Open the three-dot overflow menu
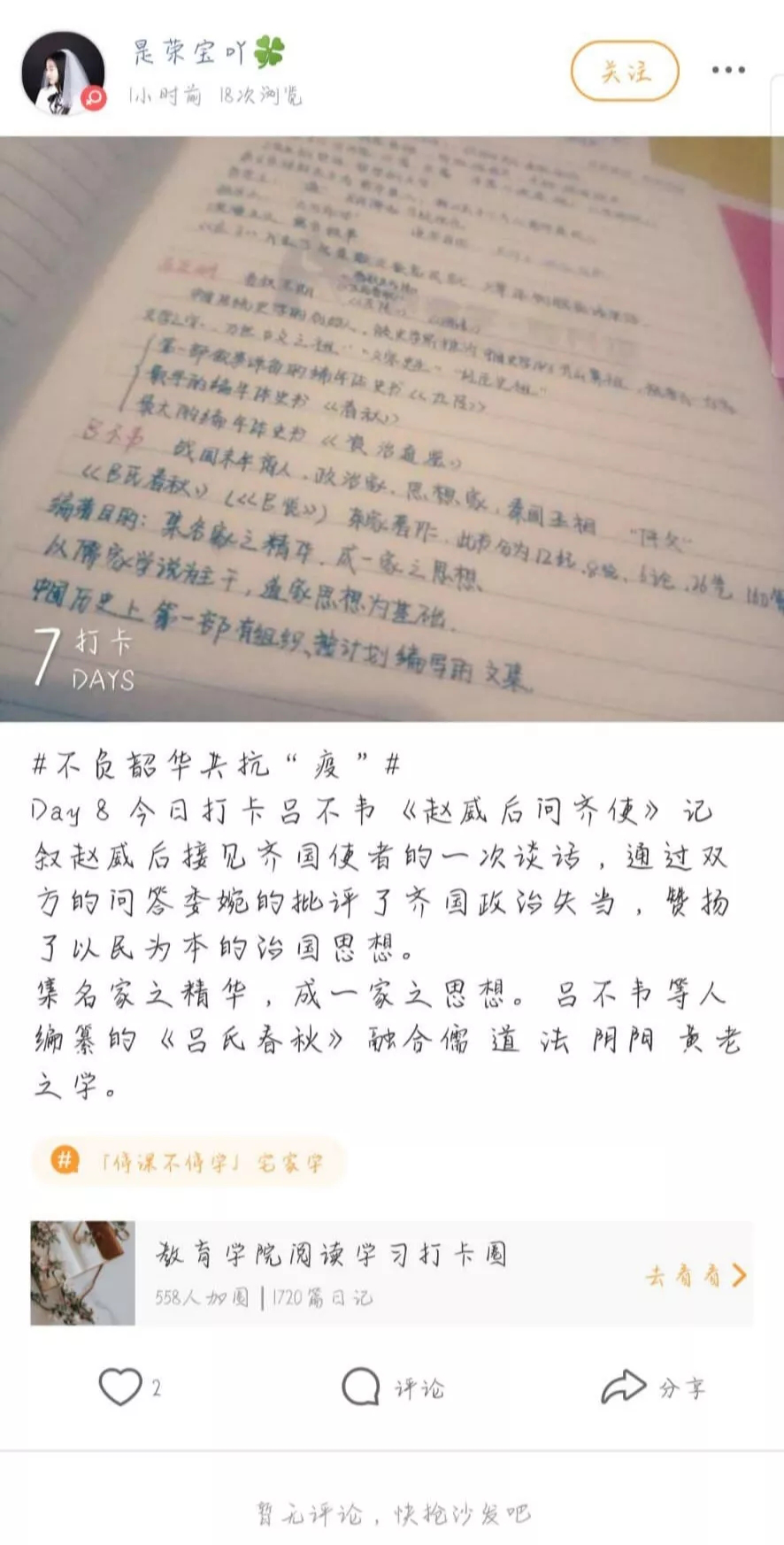The image size is (784, 1545). coord(727,70)
